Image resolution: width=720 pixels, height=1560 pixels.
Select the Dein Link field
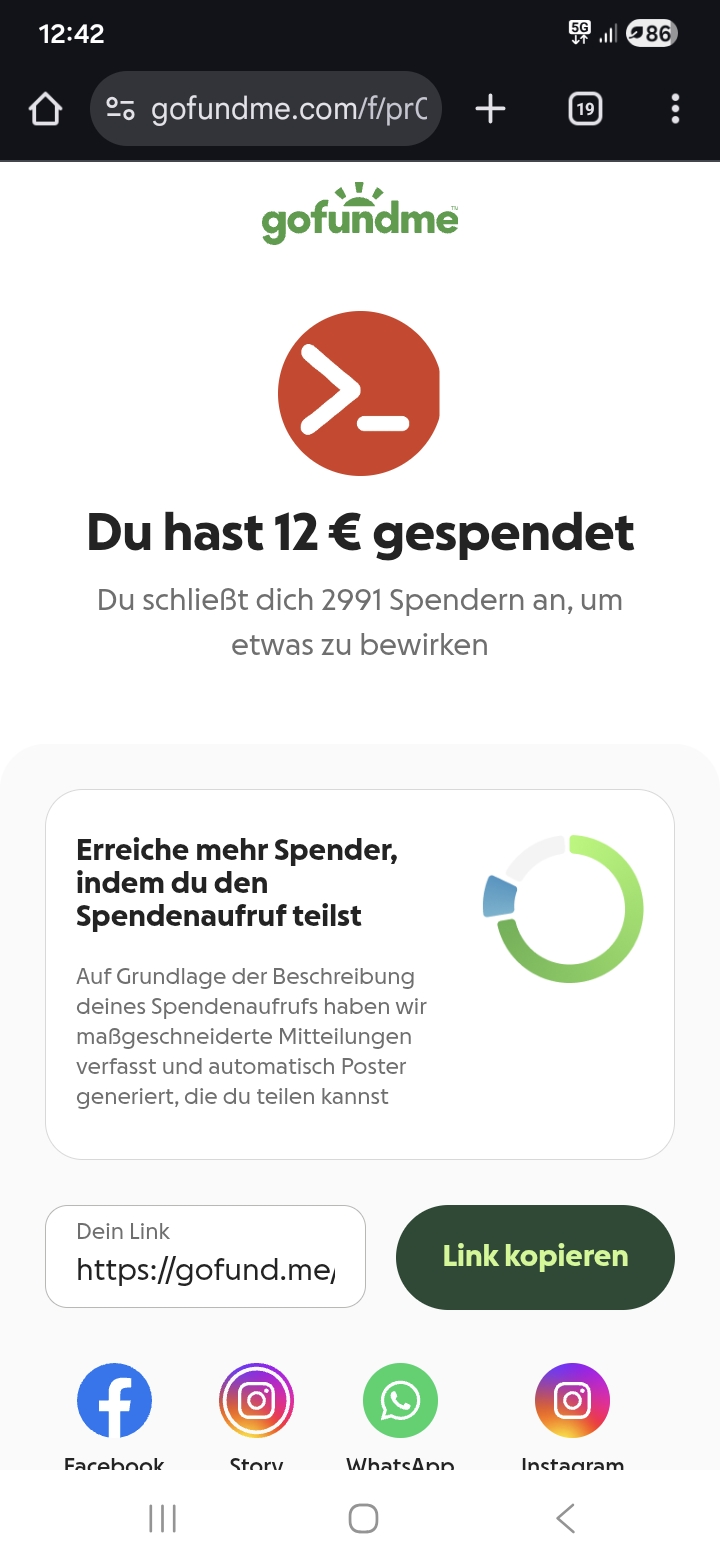205,1257
